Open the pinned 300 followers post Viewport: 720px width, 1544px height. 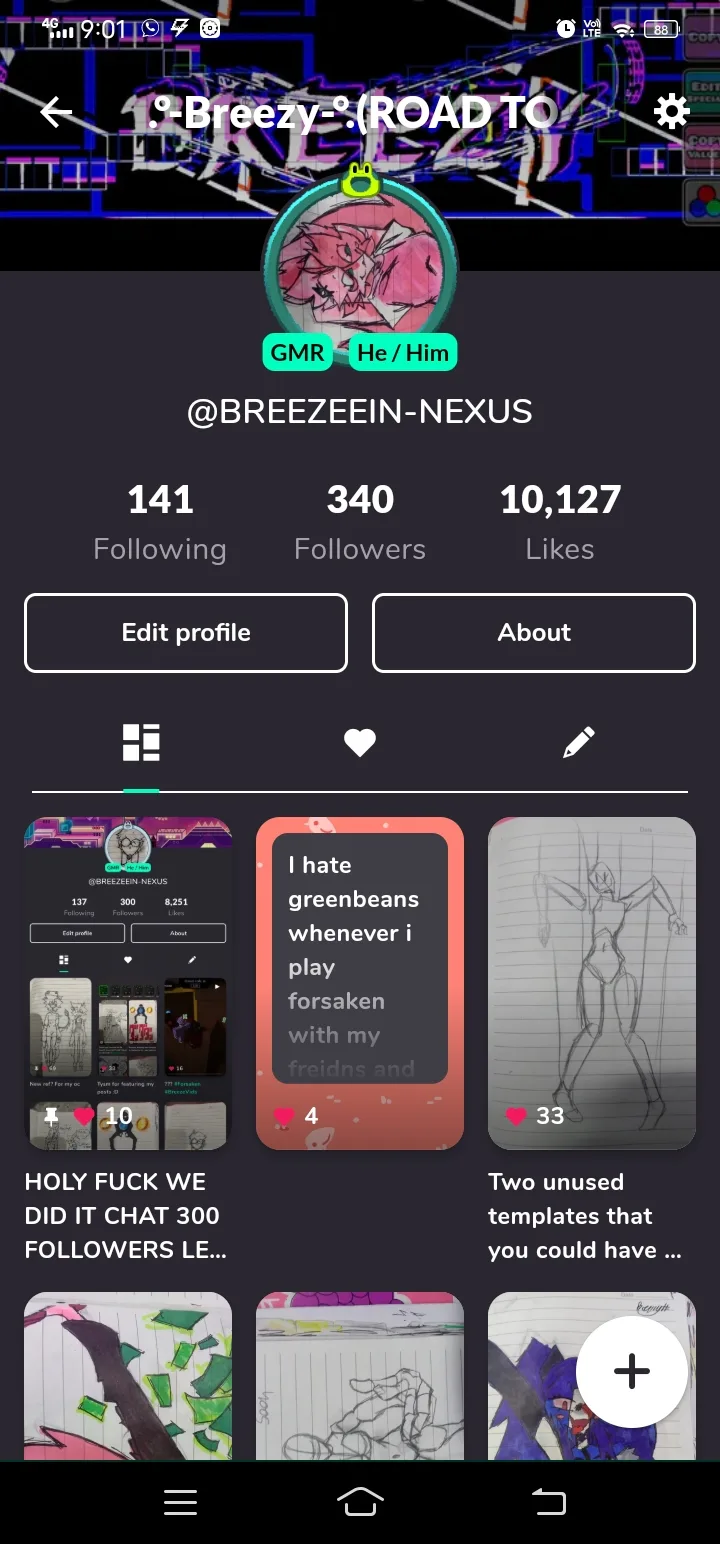pos(128,985)
